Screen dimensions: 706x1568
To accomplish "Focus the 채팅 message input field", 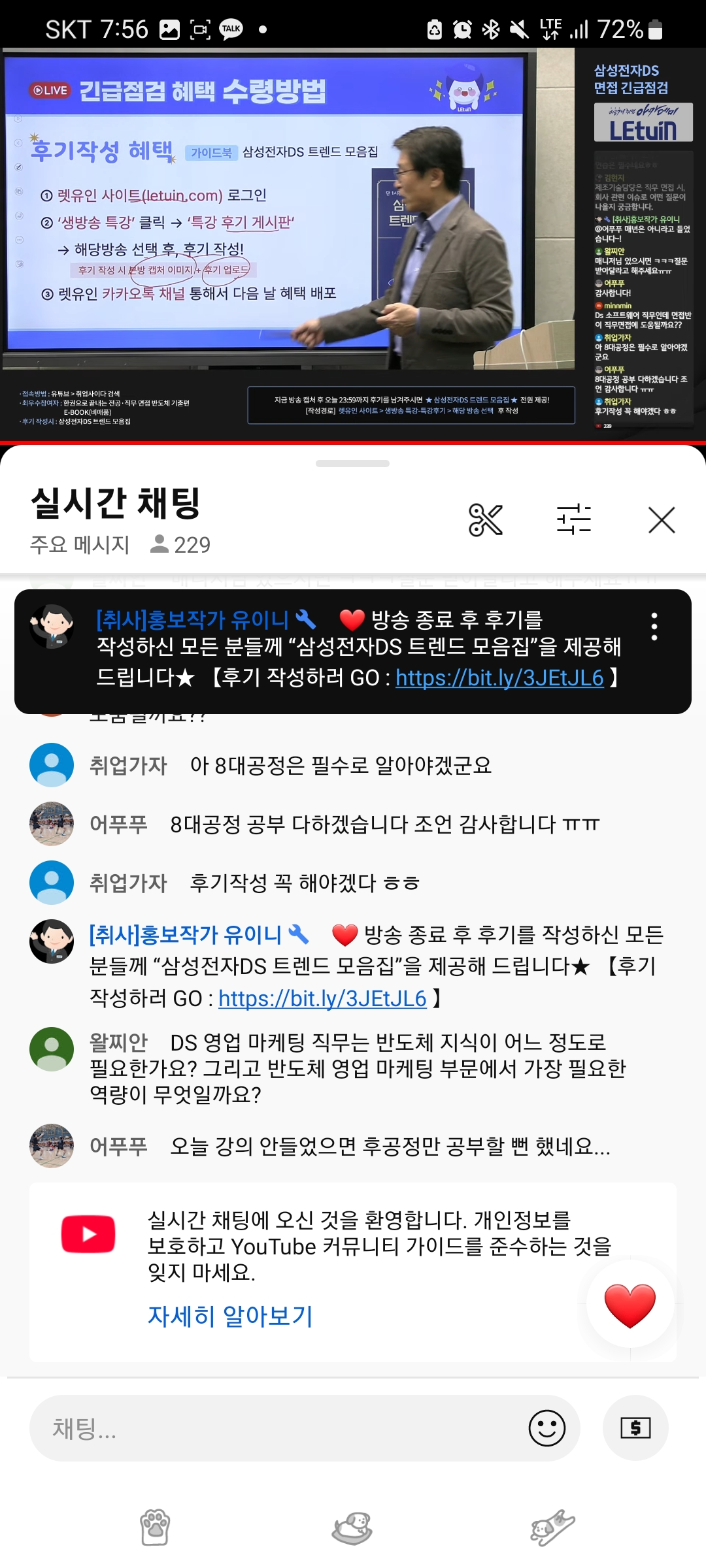I will (275, 1429).
